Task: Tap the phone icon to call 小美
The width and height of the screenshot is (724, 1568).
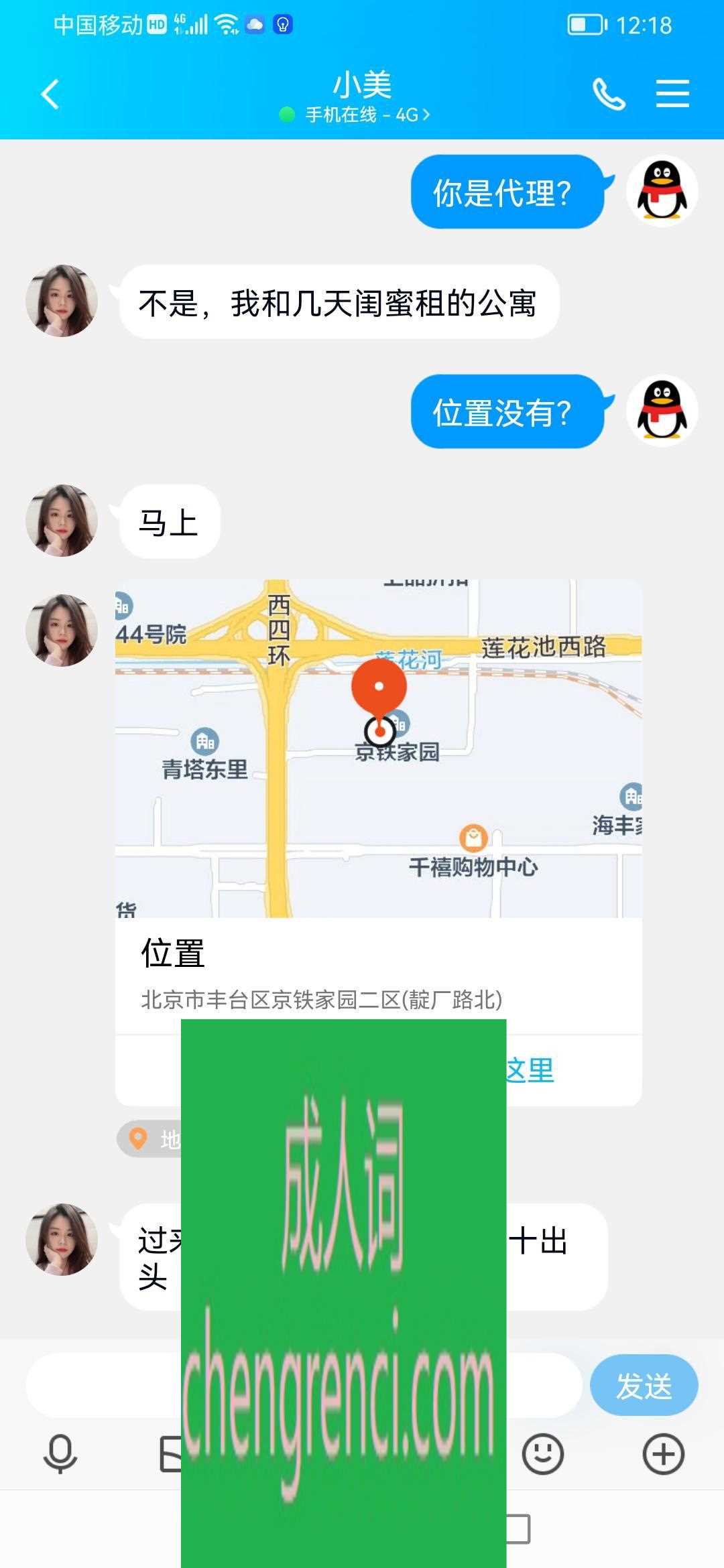Action: tap(609, 94)
